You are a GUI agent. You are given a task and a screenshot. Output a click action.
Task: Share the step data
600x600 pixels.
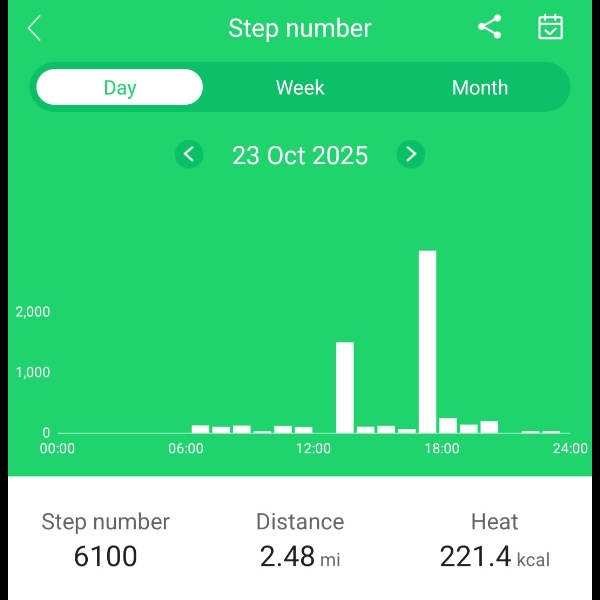tap(489, 27)
